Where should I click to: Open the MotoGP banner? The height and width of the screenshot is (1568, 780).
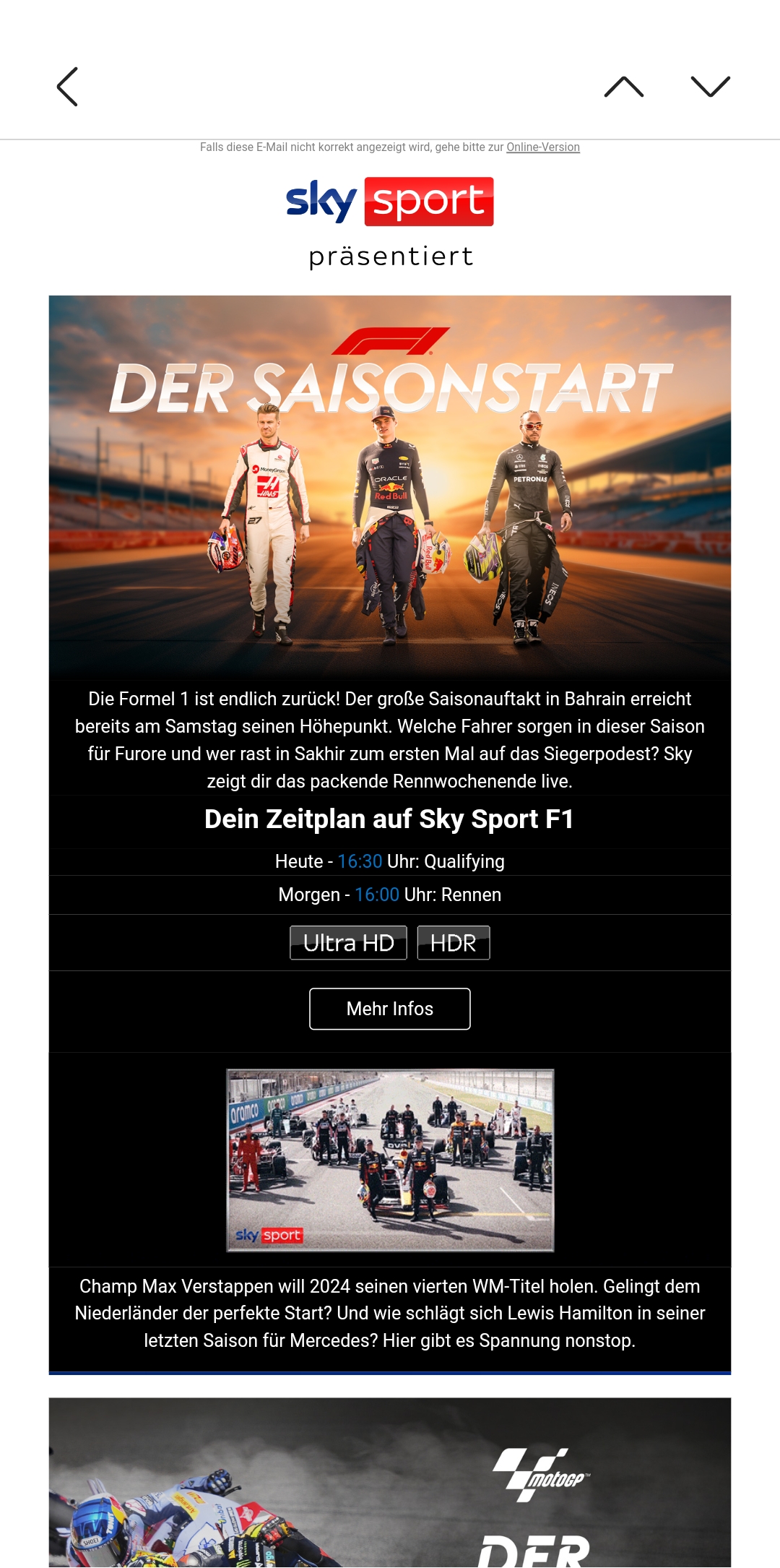pyautogui.click(x=390, y=1483)
